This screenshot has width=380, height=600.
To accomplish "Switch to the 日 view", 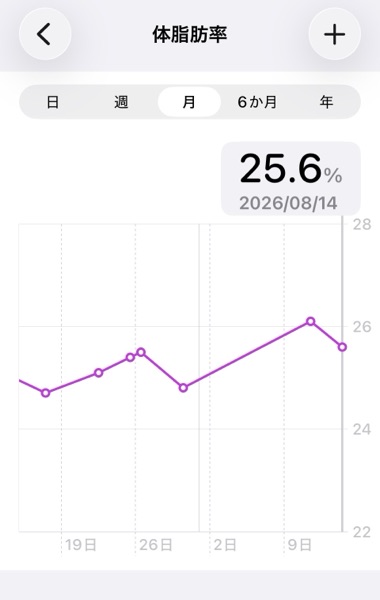I will (53, 102).
